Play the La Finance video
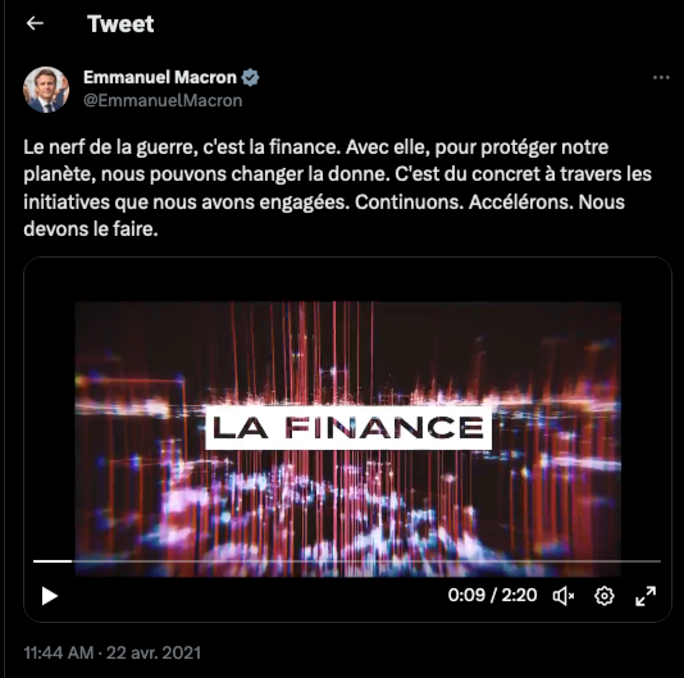Screen dimensions: 684x678 click(49, 596)
